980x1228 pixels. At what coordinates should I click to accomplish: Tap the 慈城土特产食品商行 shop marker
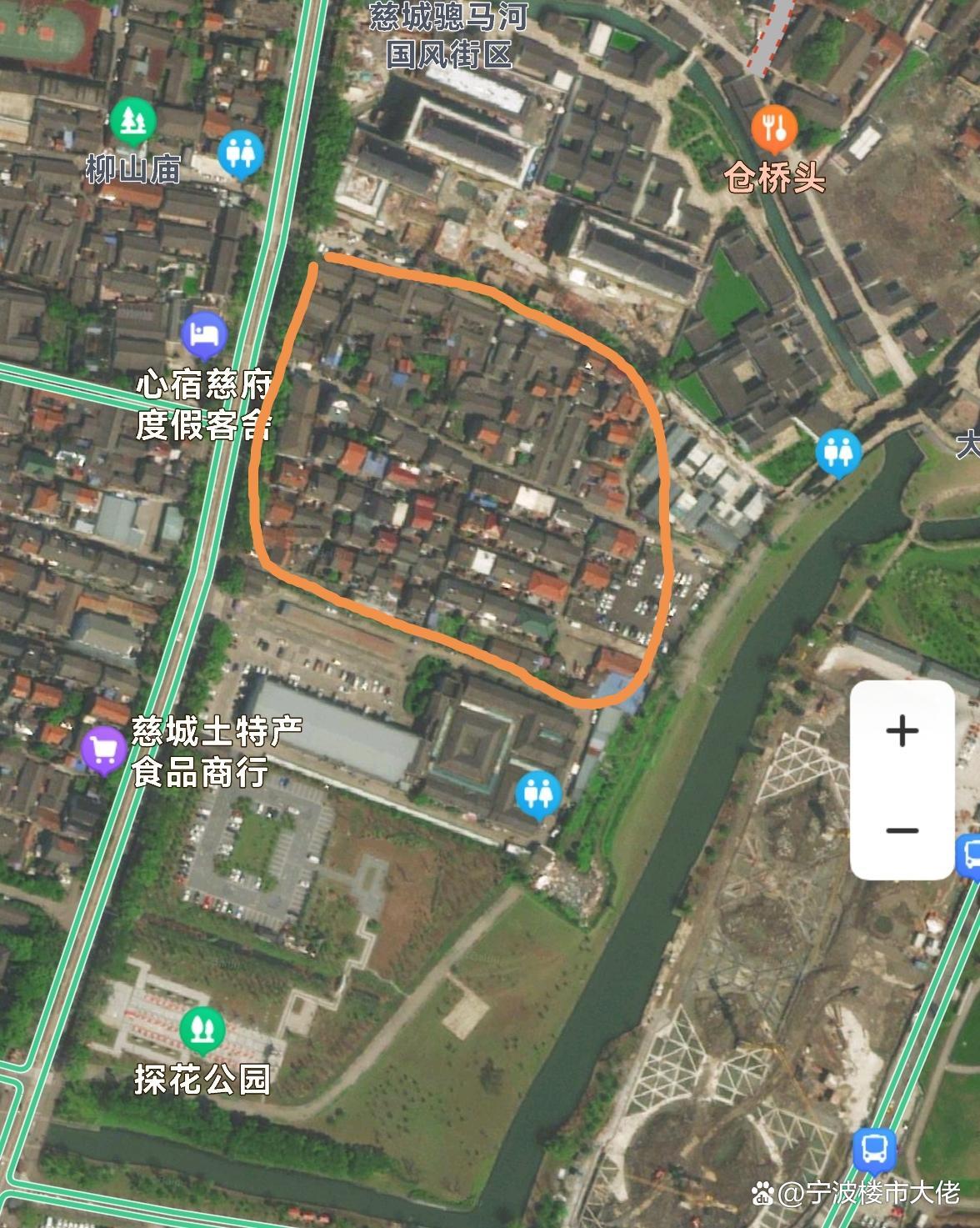click(103, 750)
